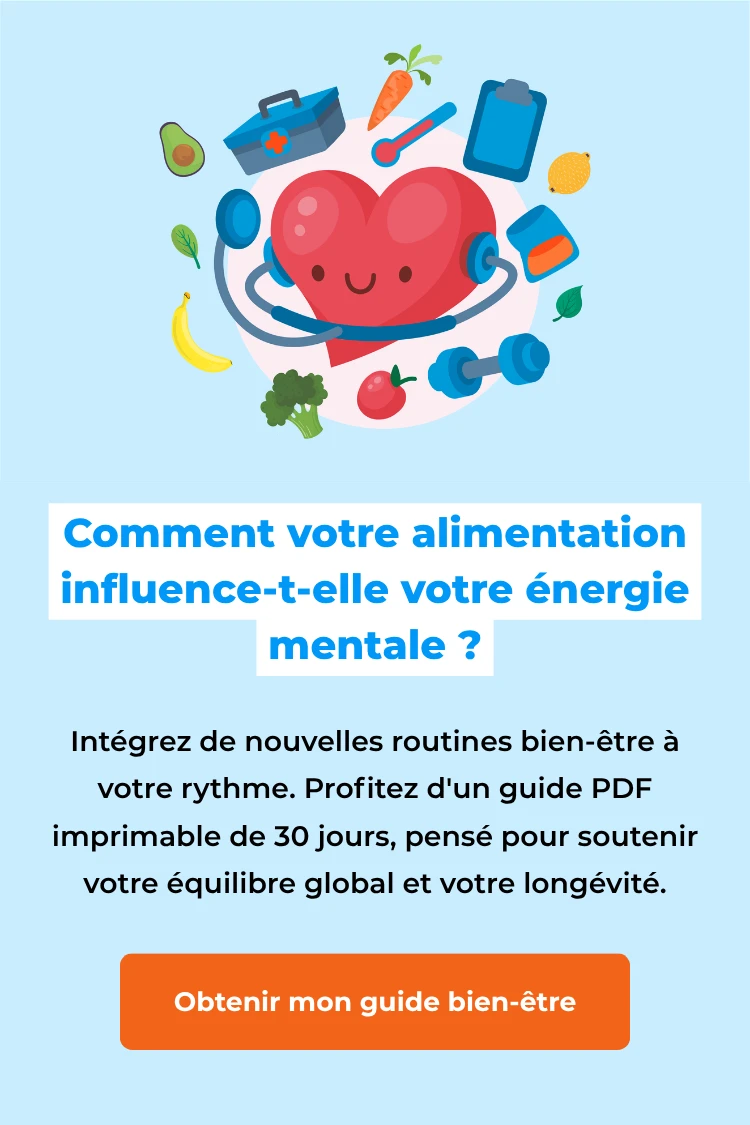The height and width of the screenshot is (1125, 750).
Task: Click the avocado icon
Action: pos(180,150)
